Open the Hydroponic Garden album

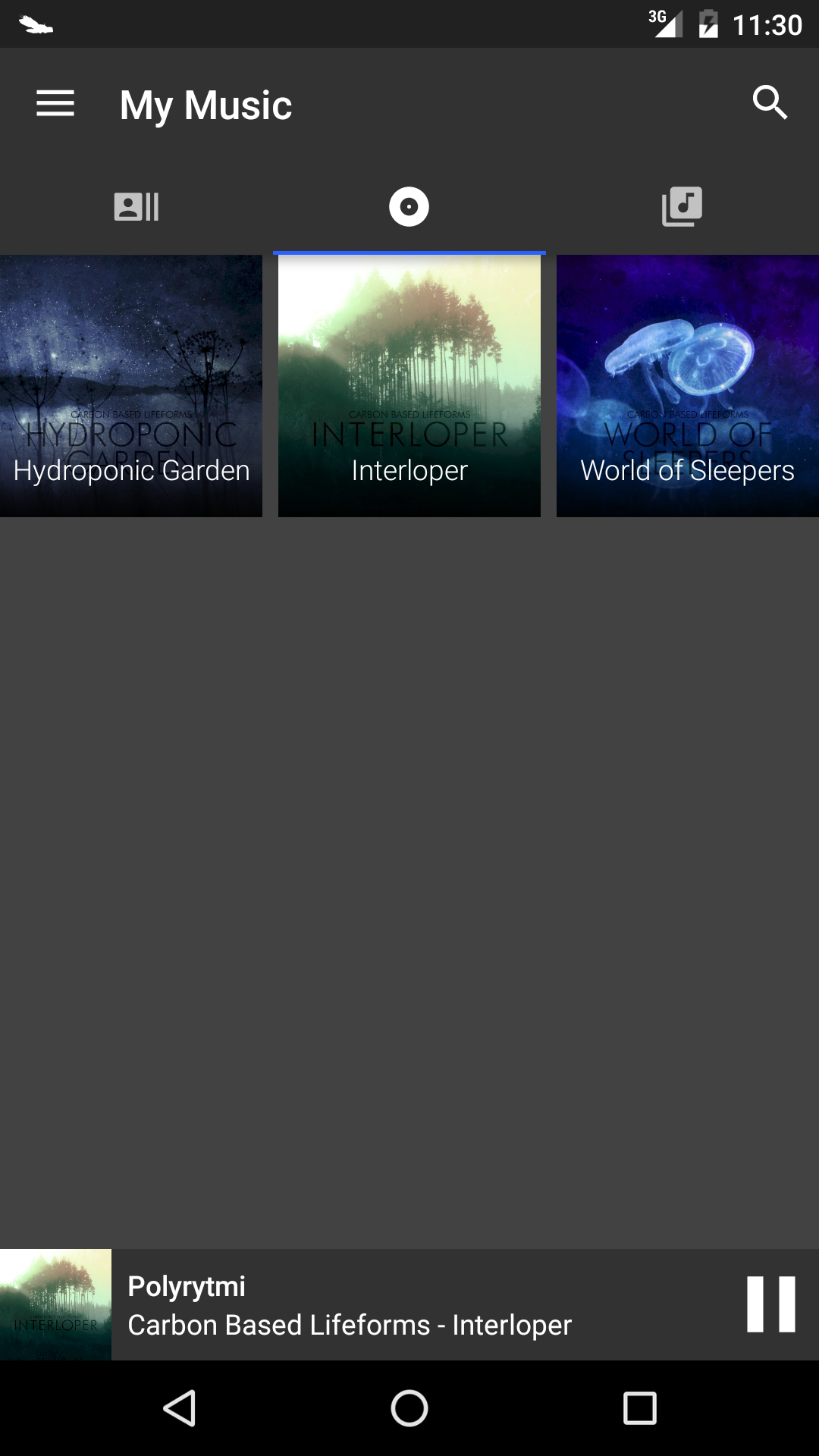point(131,385)
